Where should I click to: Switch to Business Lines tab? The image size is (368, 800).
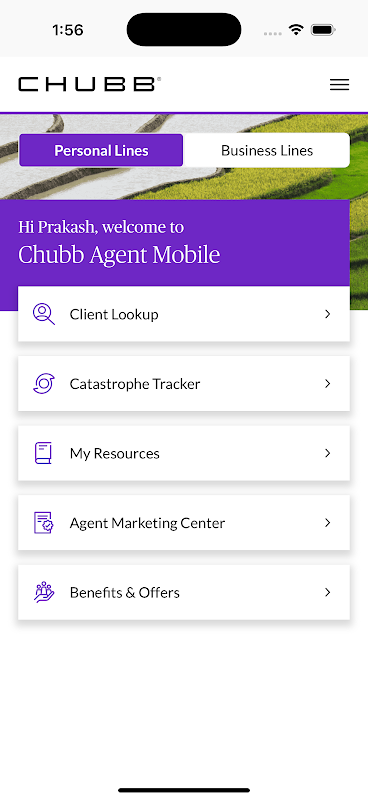pyautogui.click(x=266, y=151)
